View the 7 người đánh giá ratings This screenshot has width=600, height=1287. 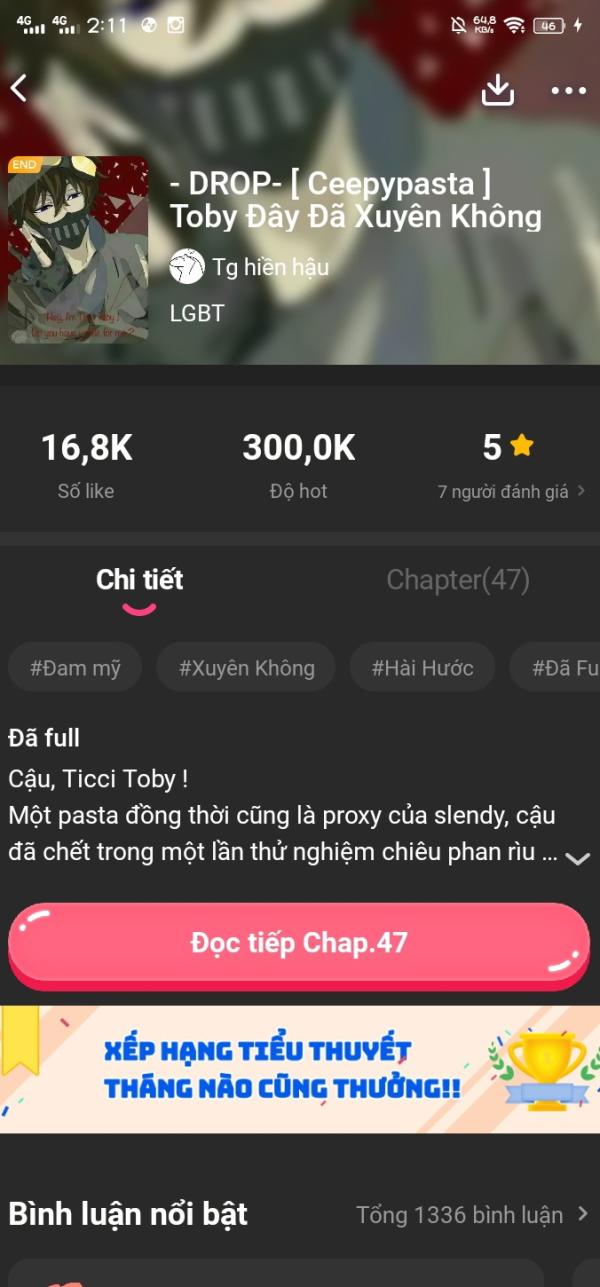point(511,491)
